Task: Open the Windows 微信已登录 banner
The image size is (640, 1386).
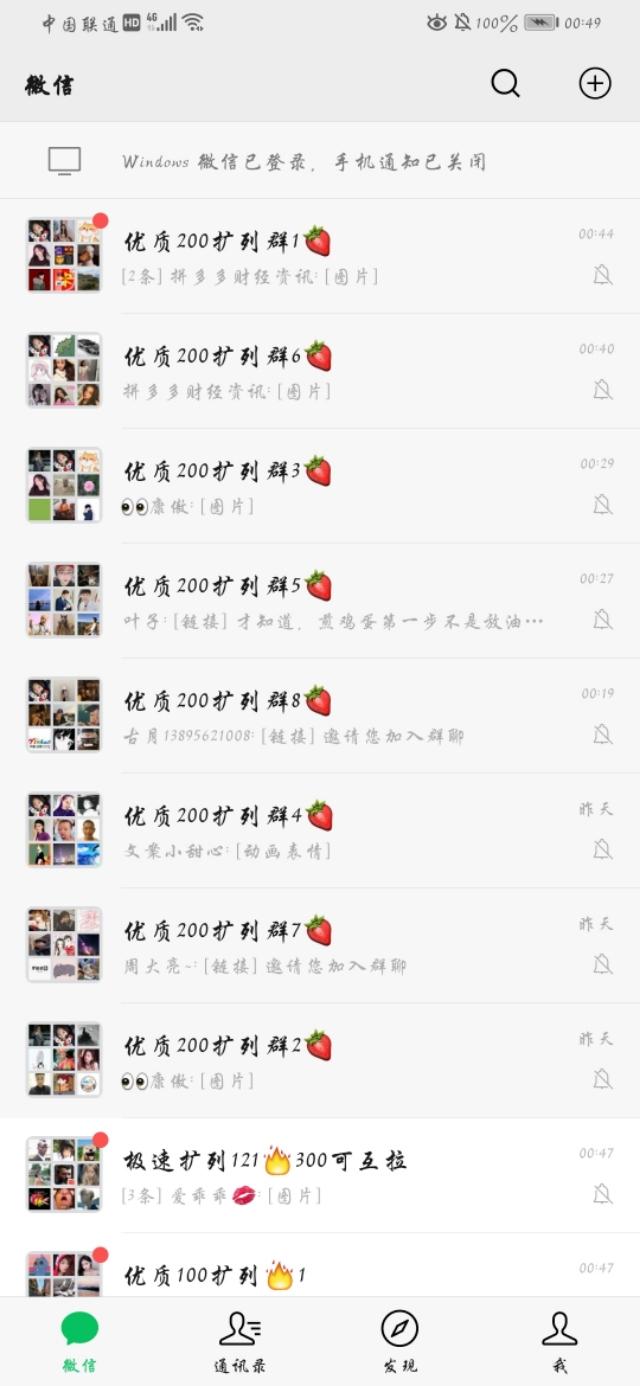Action: point(320,161)
